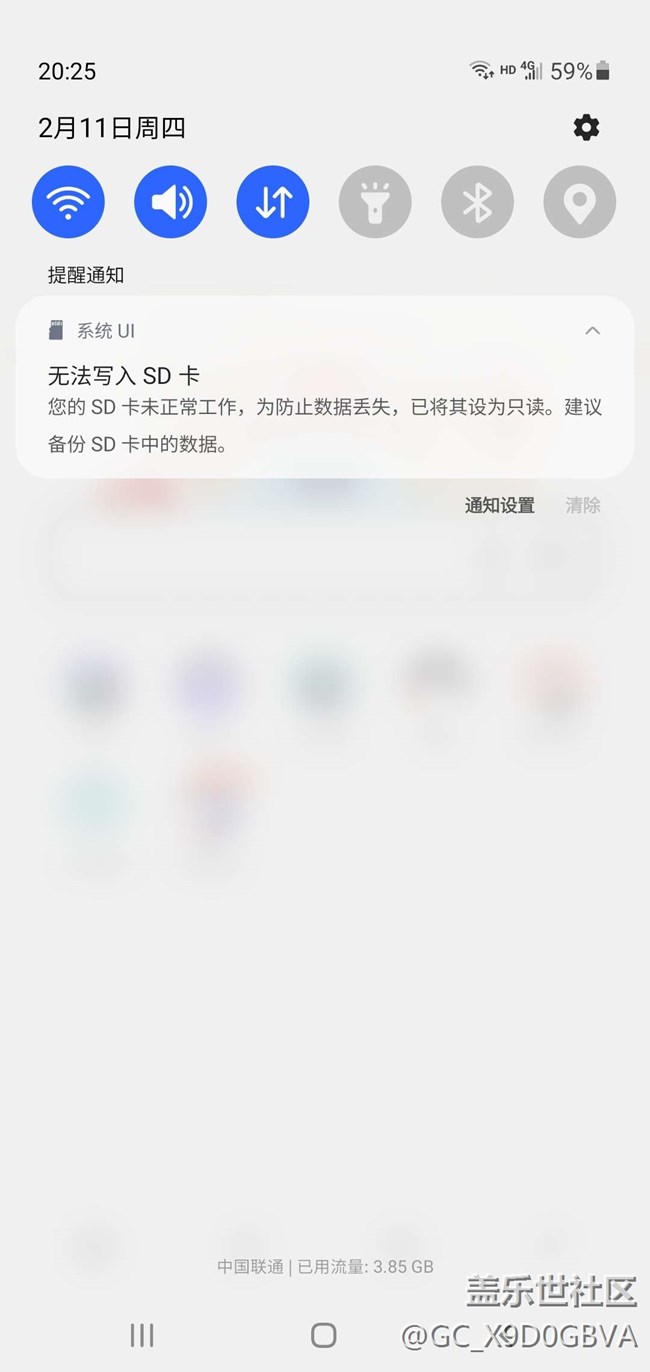650x1372 pixels.
Task: Enable Bluetooth from quick settings
Action: [x=477, y=202]
